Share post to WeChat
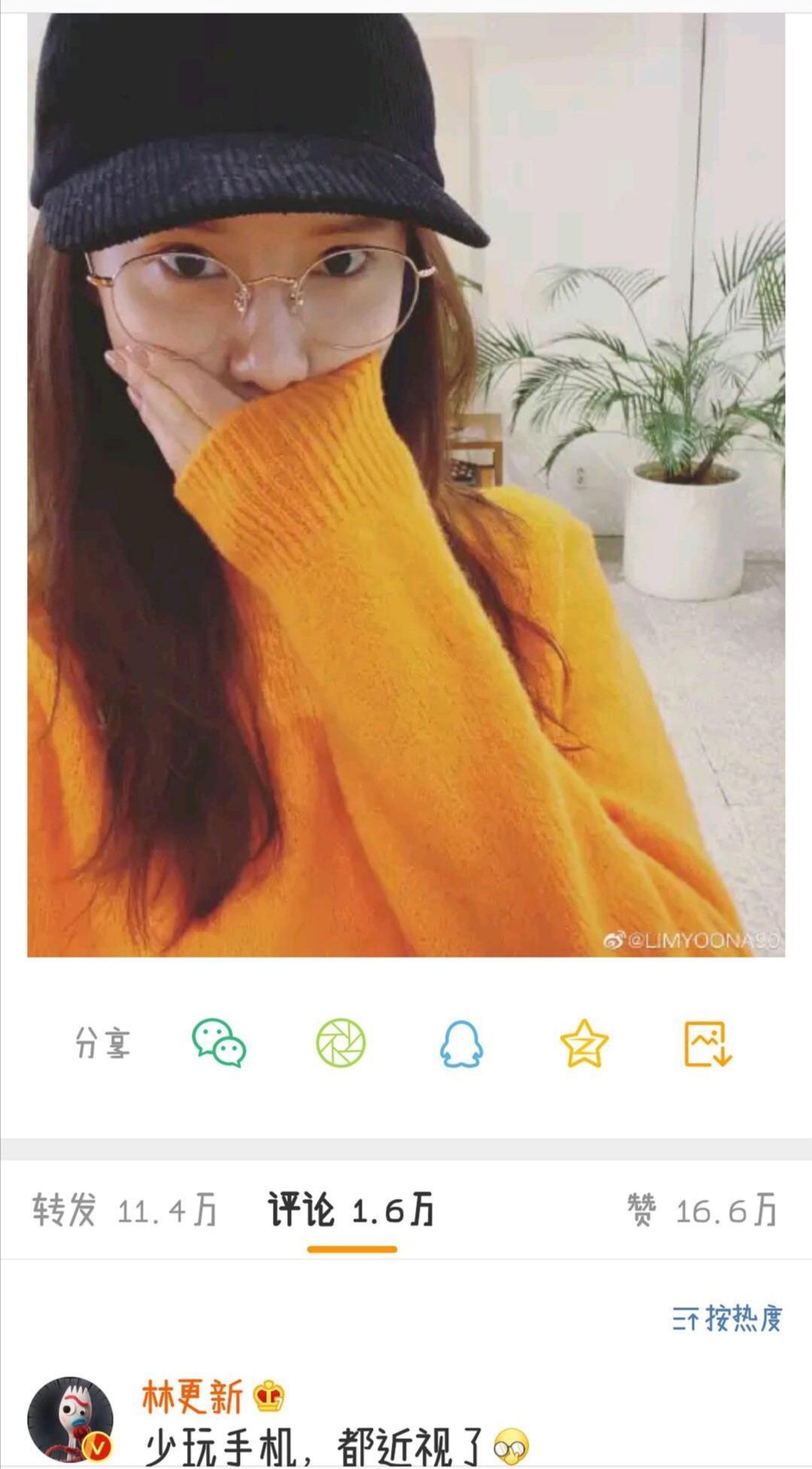 tap(219, 1043)
